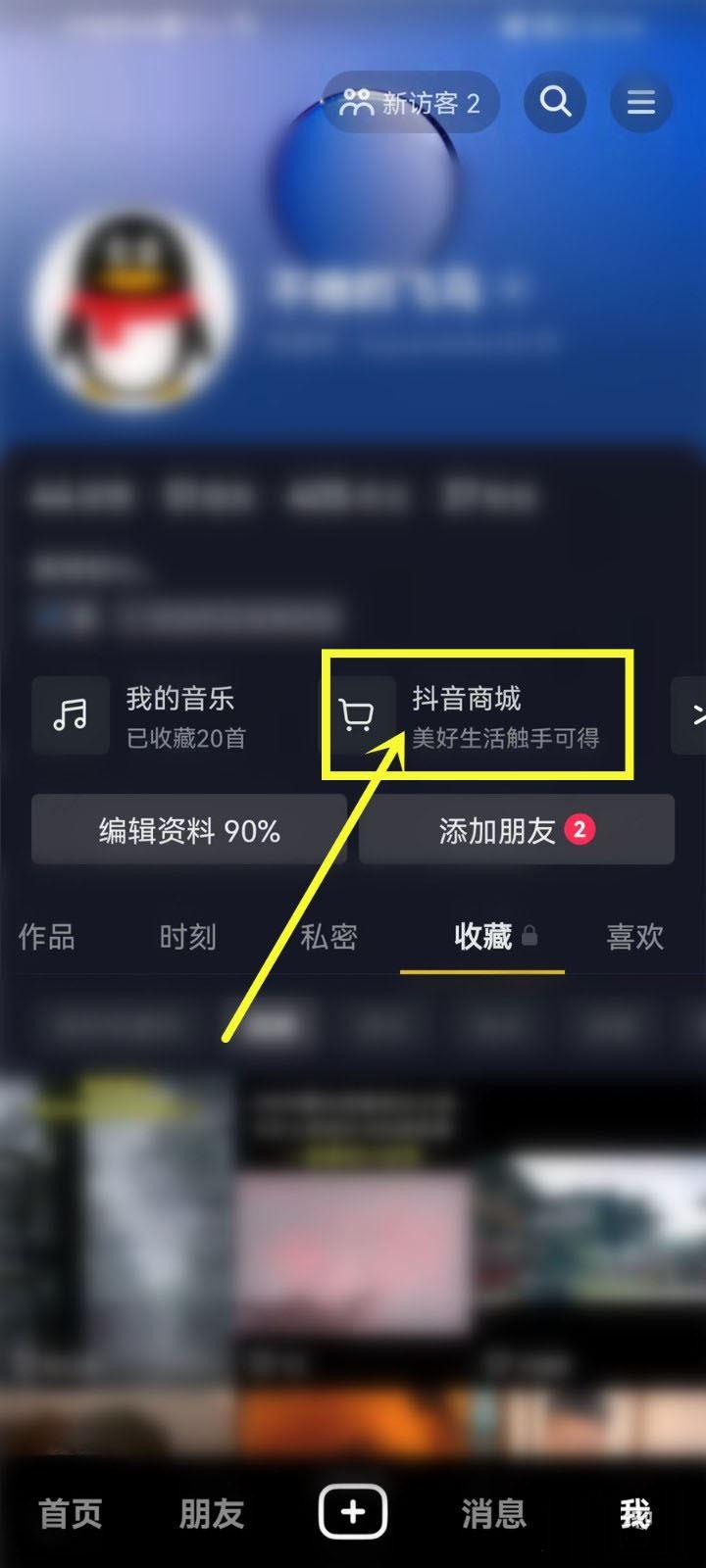
Task: Switch to the 时刻 tab
Action: click(187, 936)
